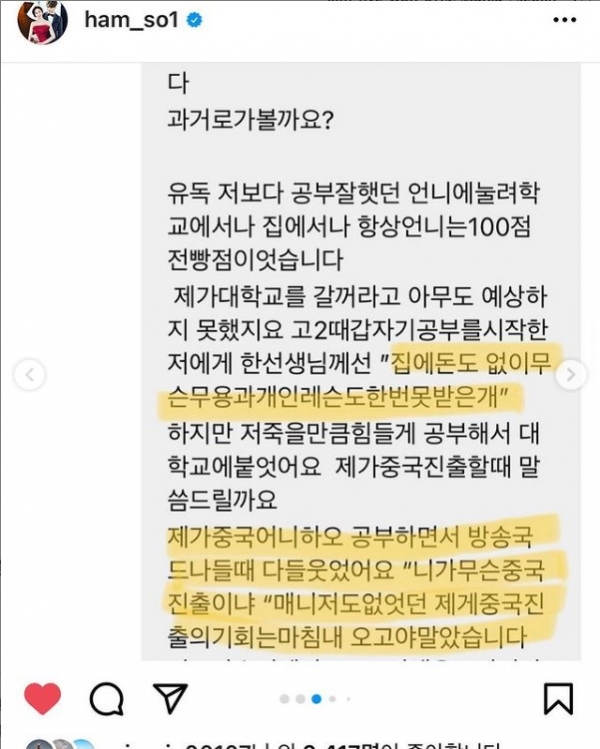Image resolution: width=600 pixels, height=749 pixels.
Task: Unlike the post with the red heart
Action: (x=42, y=698)
